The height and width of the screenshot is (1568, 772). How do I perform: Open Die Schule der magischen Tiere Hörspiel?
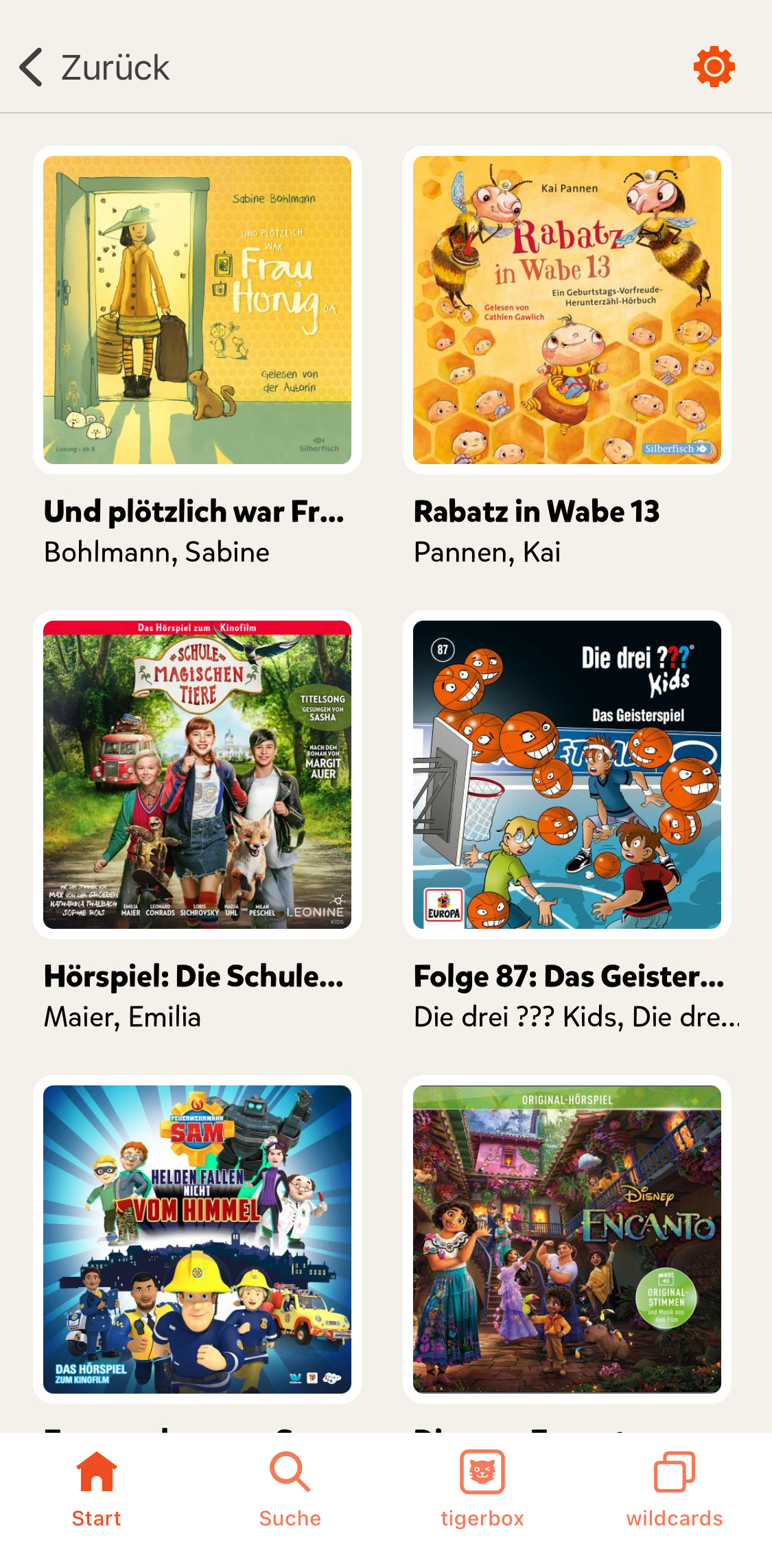[x=197, y=774]
